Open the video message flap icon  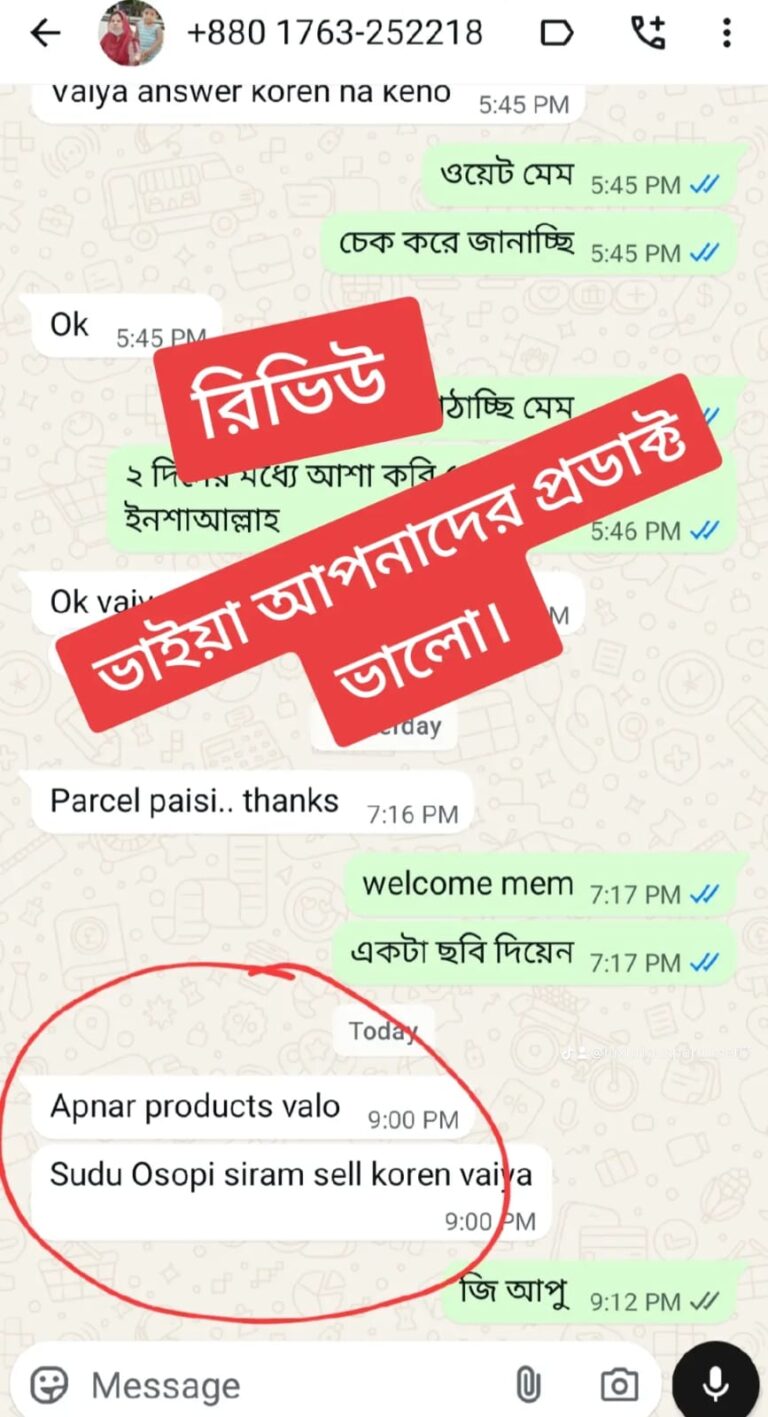[x=557, y=32]
